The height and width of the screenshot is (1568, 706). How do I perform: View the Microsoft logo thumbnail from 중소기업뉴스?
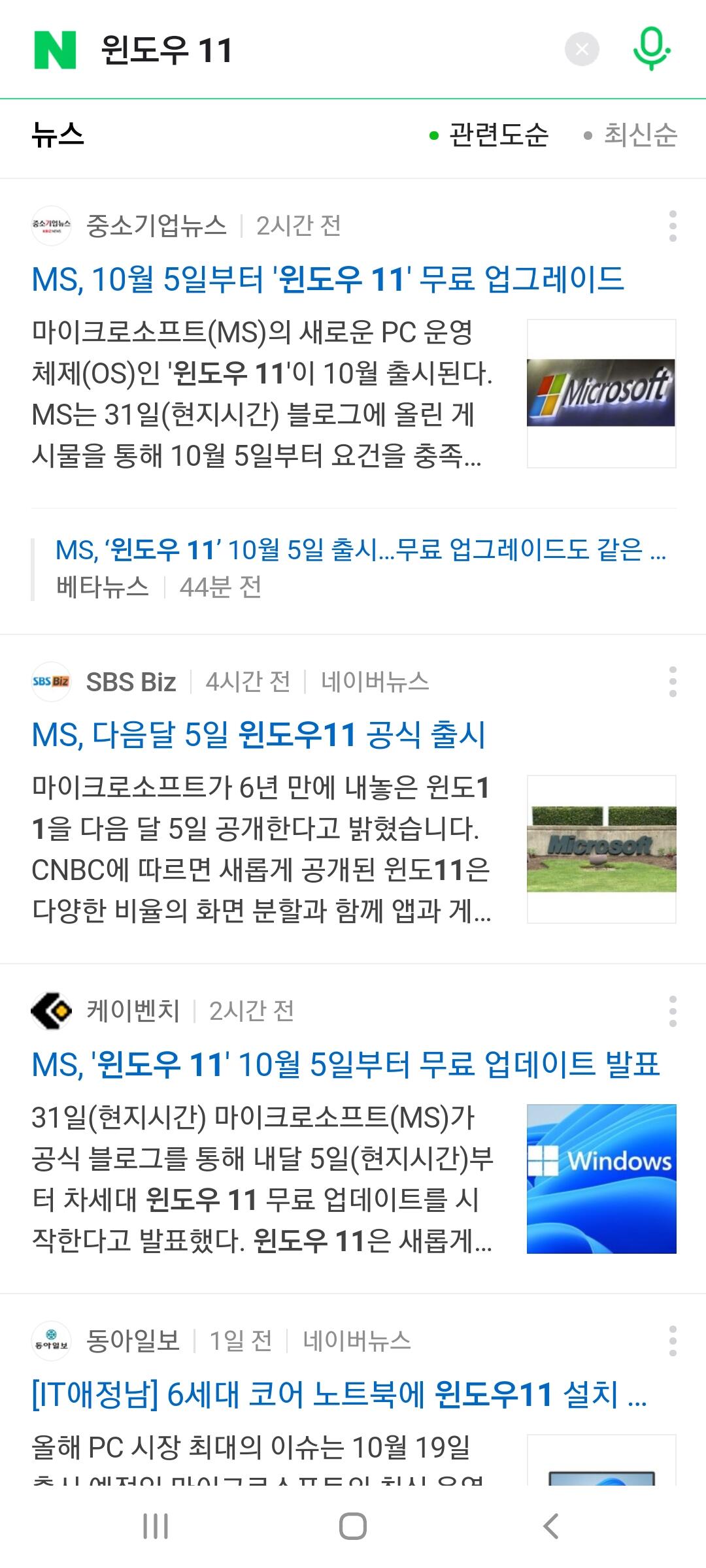[601, 393]
